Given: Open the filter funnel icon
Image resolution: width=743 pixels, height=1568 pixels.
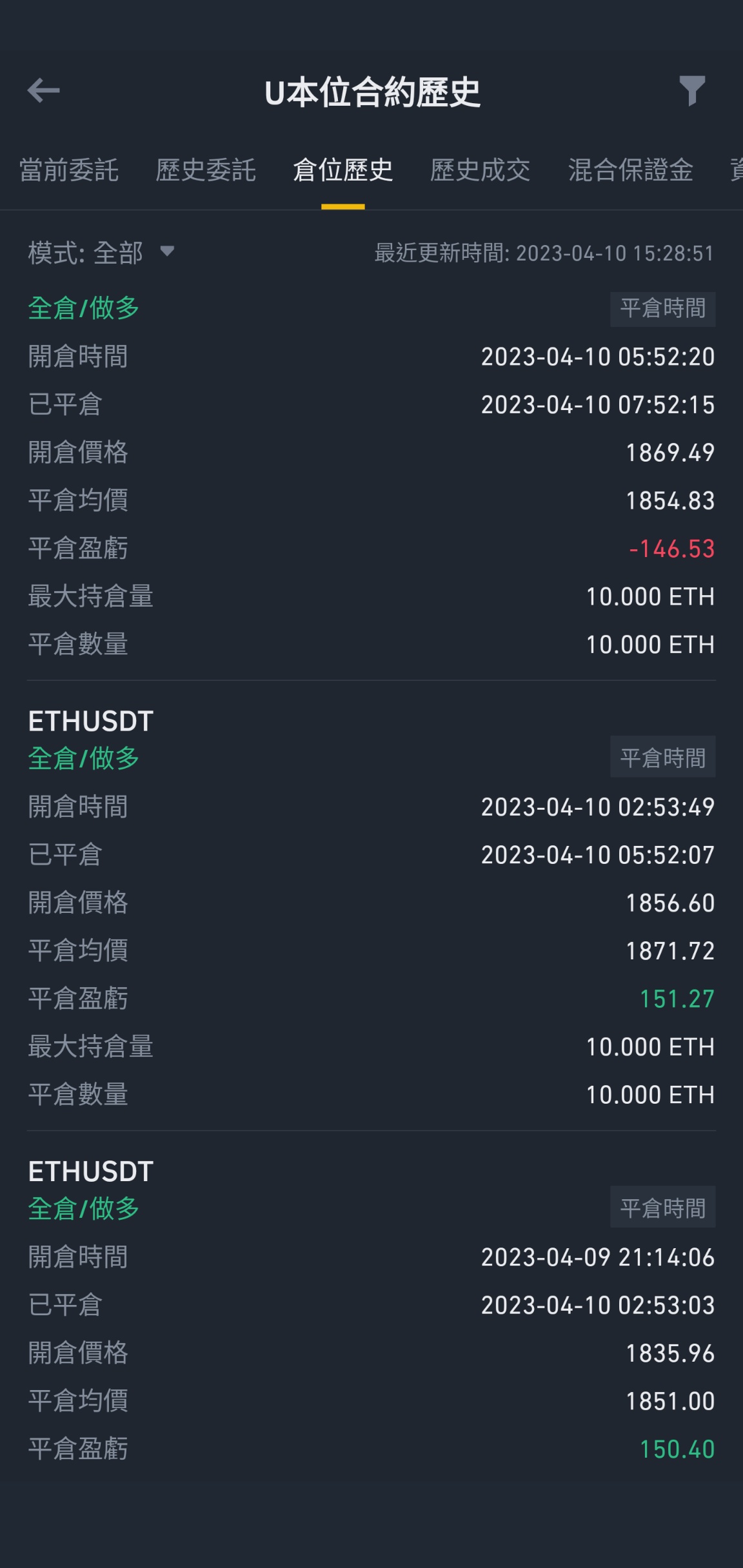Looking at the screenshot, I should pos(692,90).
